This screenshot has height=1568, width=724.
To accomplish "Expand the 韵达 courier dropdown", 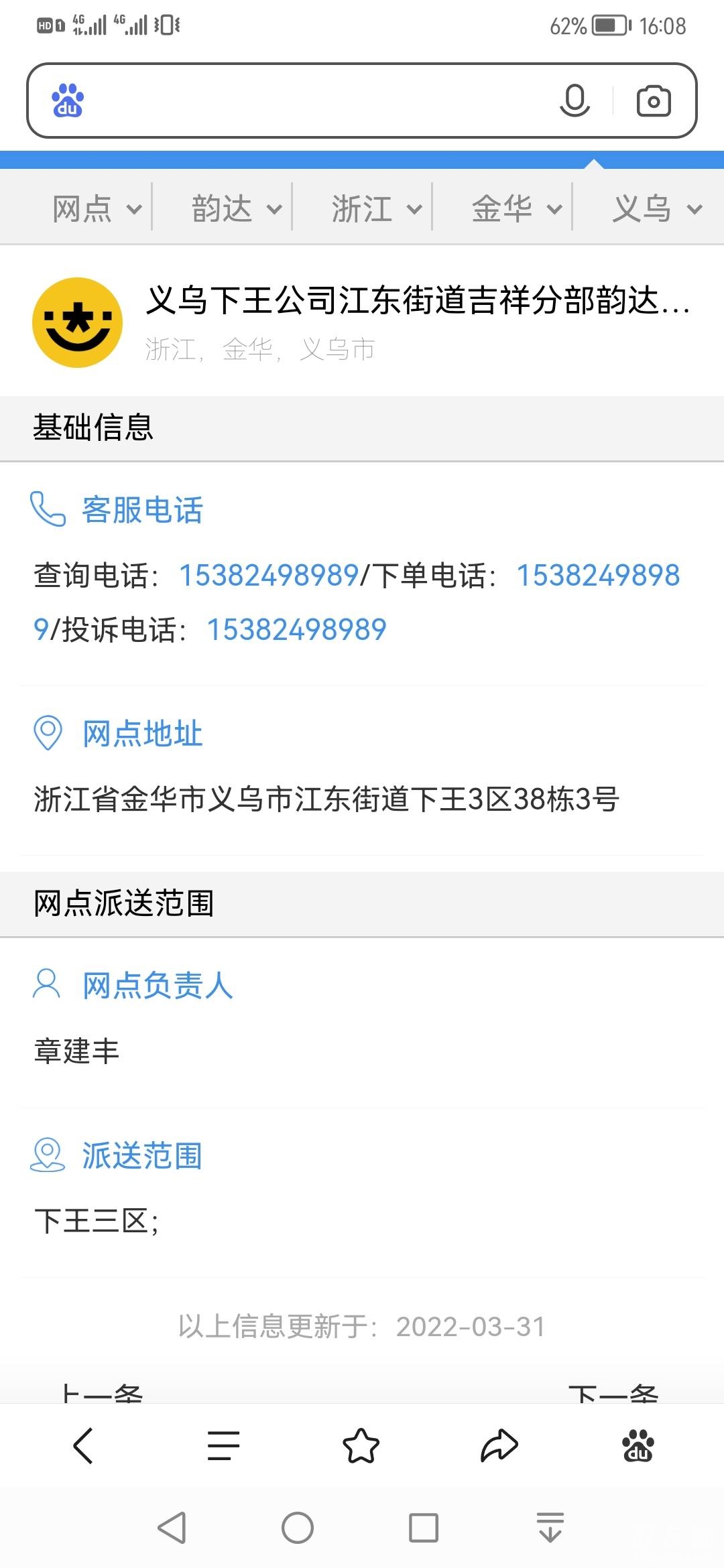I will (x=236, y=208).
